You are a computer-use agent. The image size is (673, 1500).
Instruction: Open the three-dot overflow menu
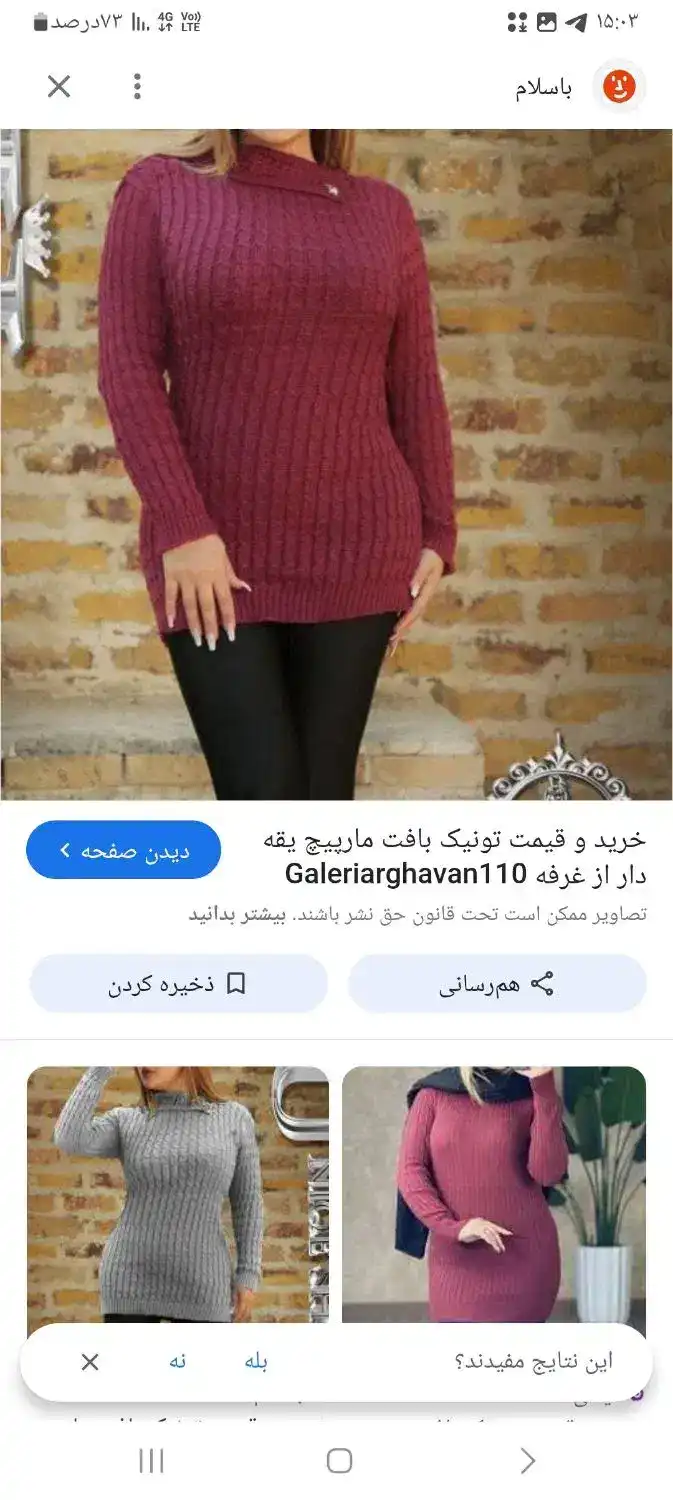tap(137, 87)
